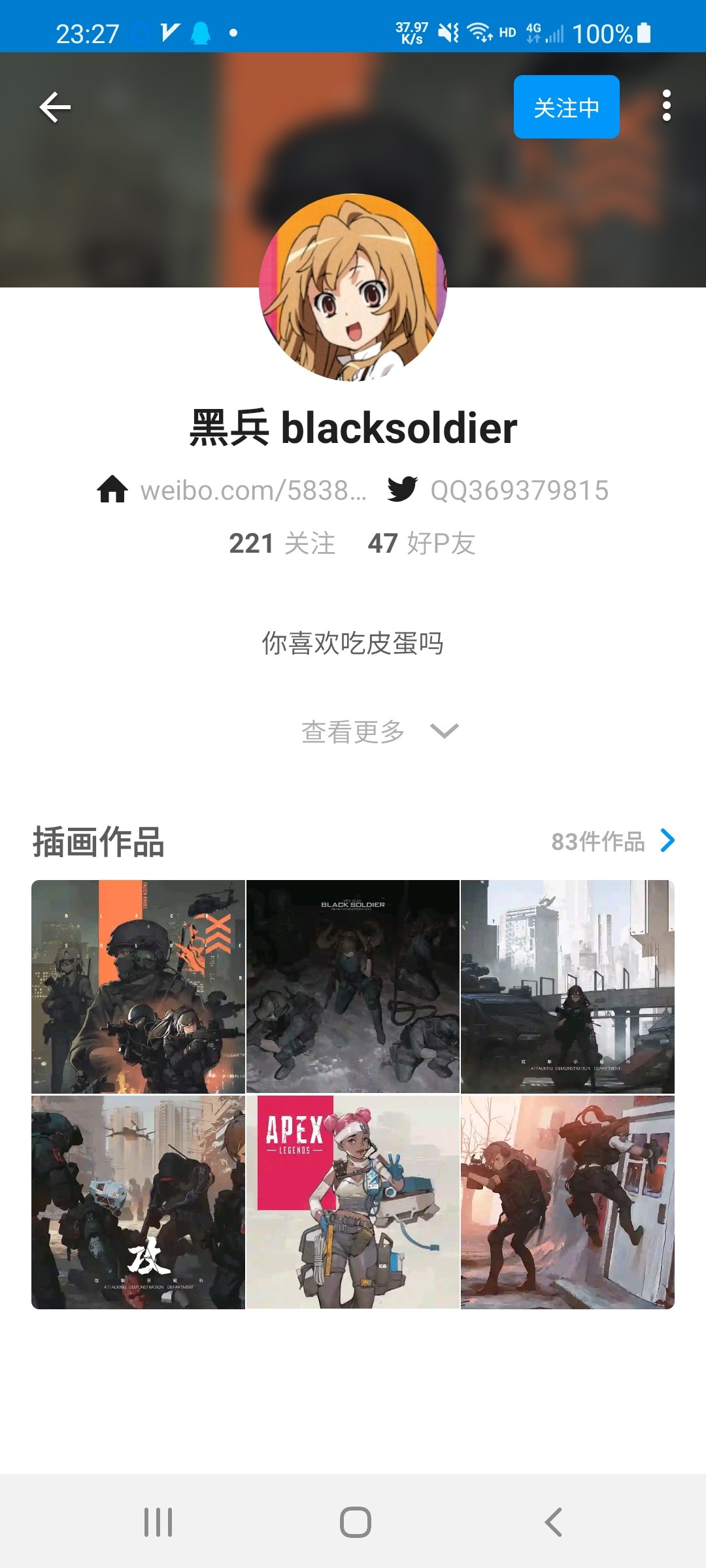The width and height of the screenshot is (706, 1568).
Task: Open the city skyline tank artwork
Action: coord(567,987)
